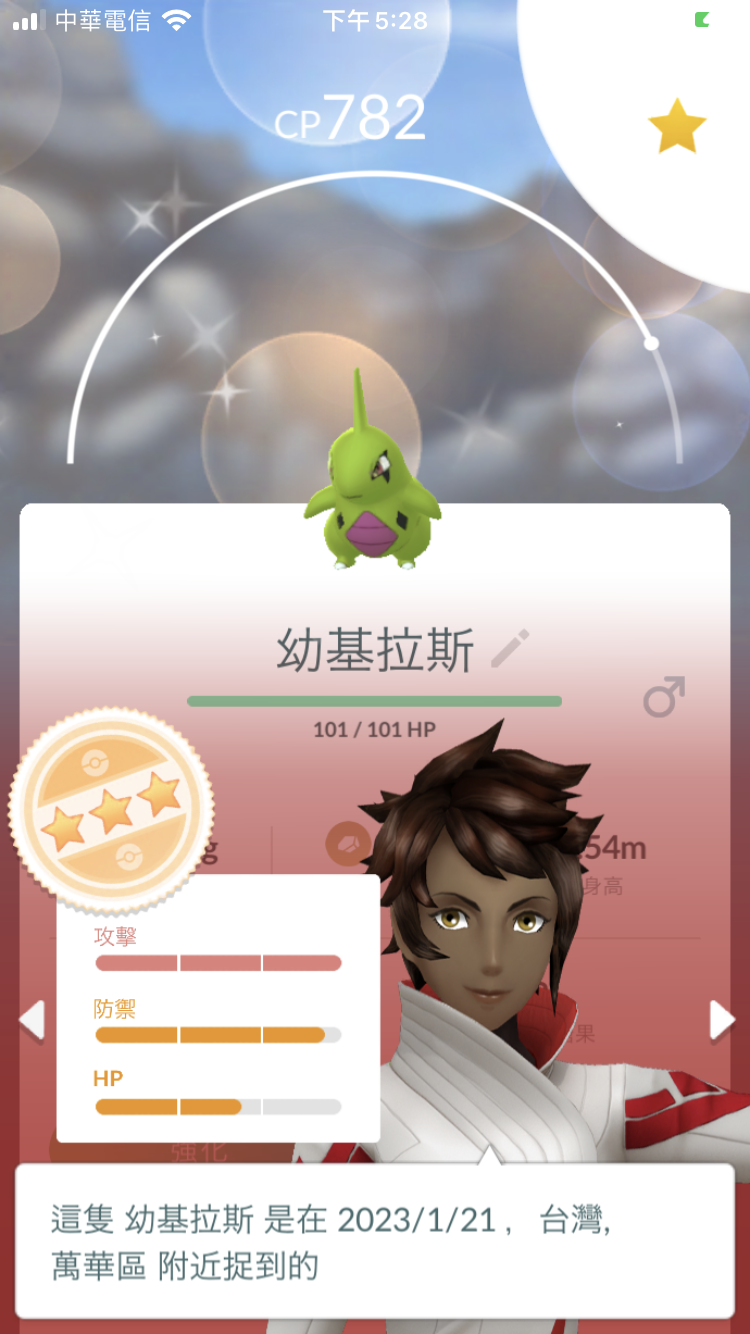
Task: Dismiss the appraisal catch-location dialog box
Action: 374,1241
